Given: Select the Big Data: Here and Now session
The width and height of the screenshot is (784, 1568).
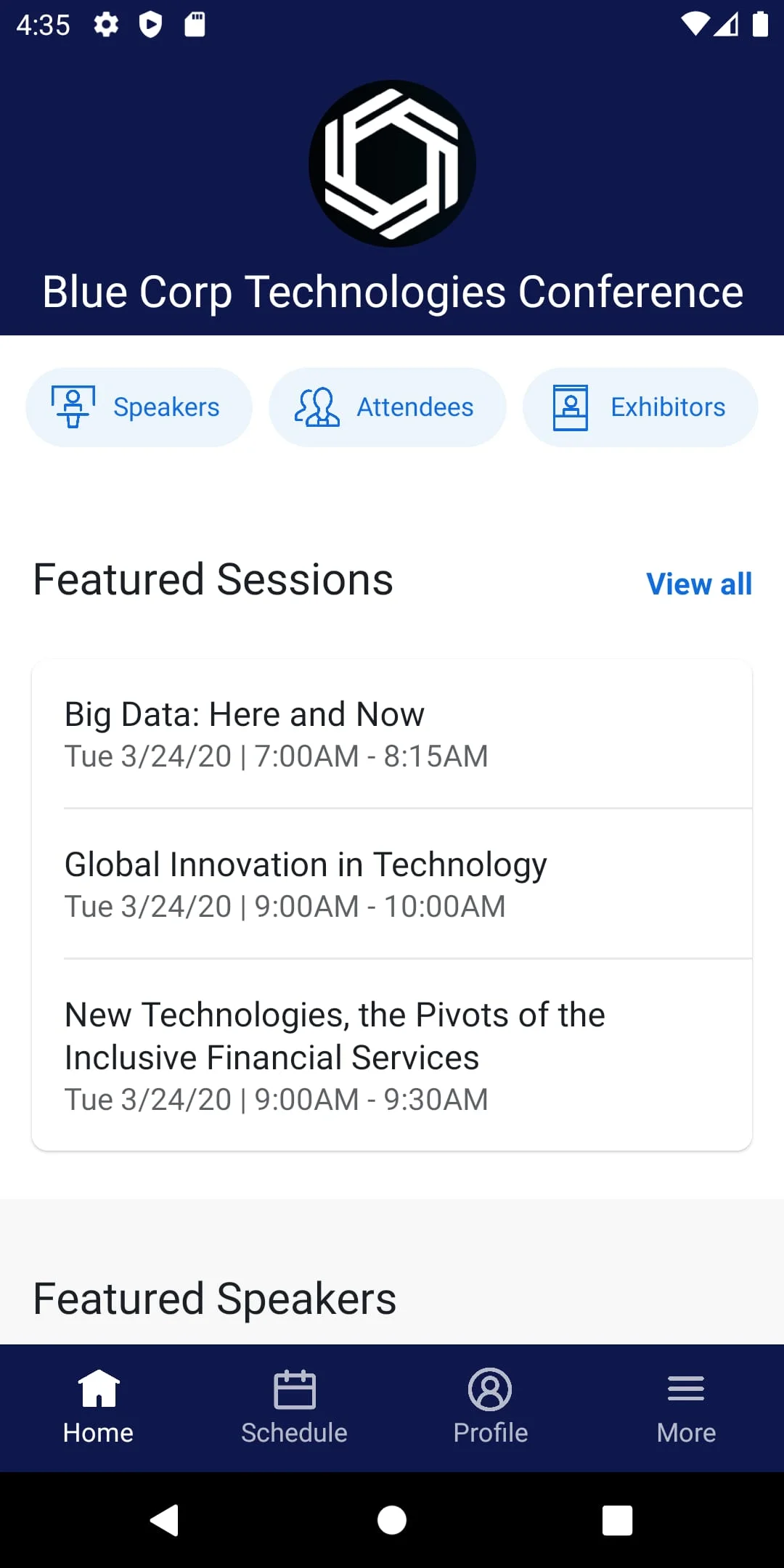Looking at the screenshot, I should pyautogui.click(x=392, y=733).
